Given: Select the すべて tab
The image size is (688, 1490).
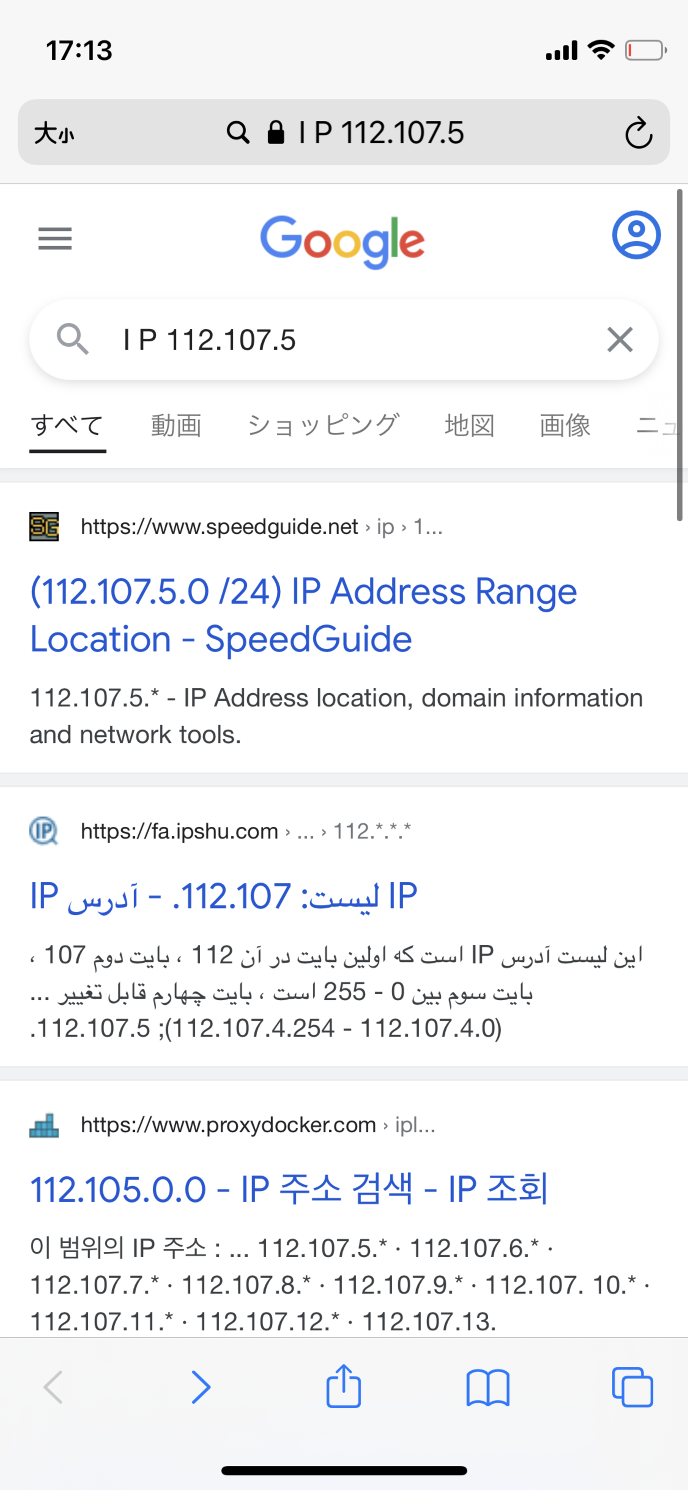Looking at the screenshot, I should coord(67,425).
